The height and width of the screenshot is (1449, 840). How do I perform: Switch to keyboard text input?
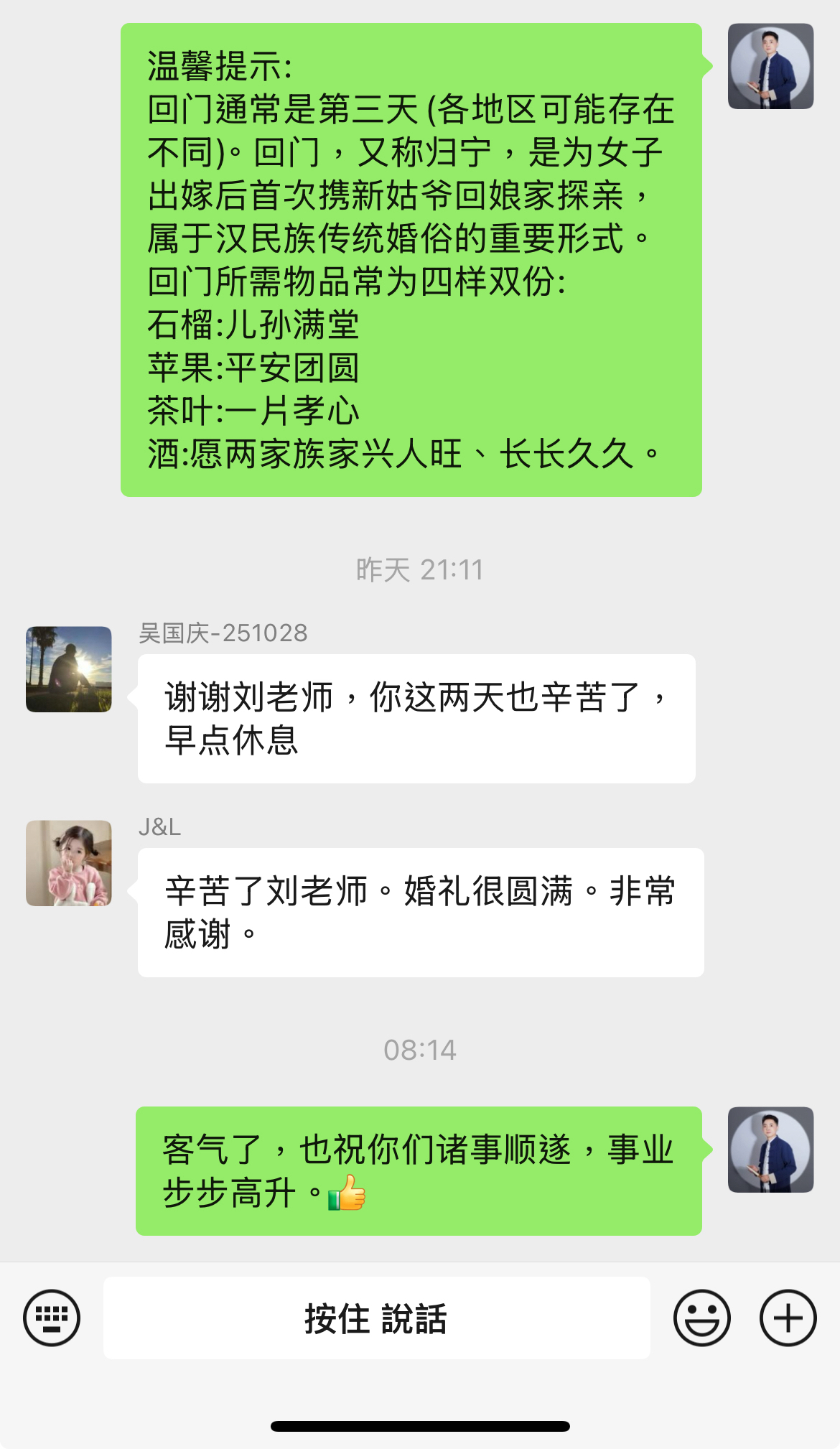point(52,1318)
